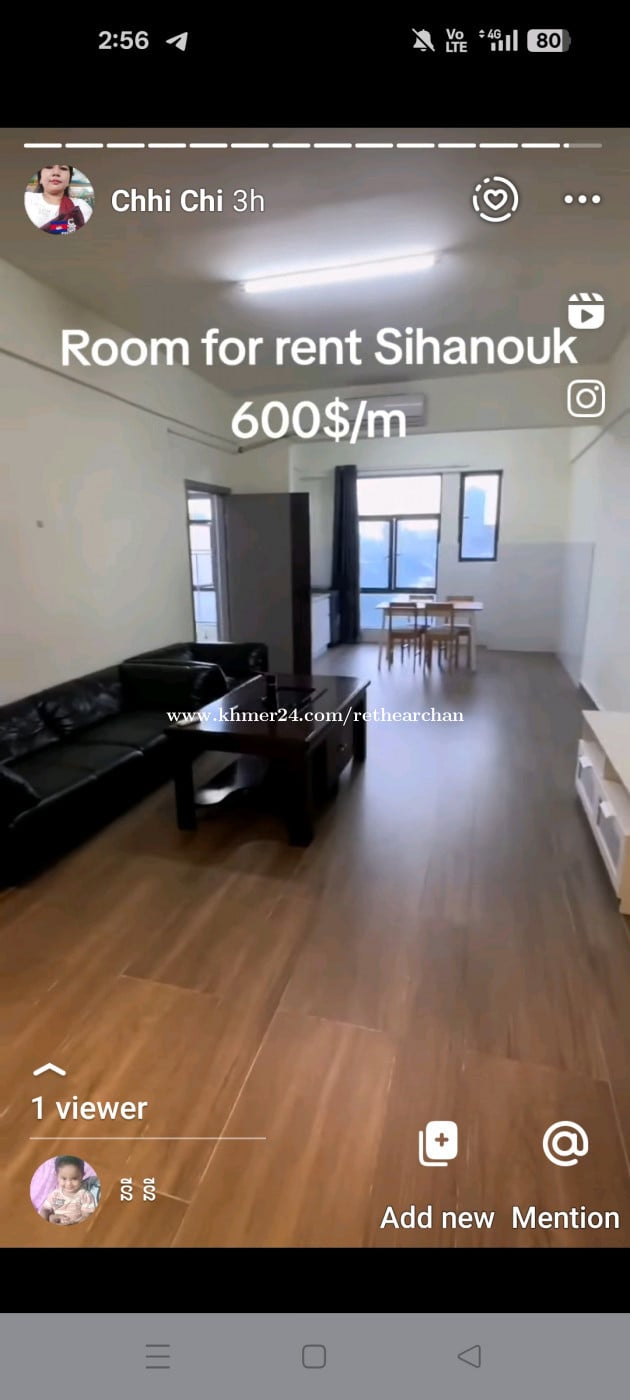Open the viewer's profile avatar
This screenshot has height=1400, width=630.
[65, 1190]
